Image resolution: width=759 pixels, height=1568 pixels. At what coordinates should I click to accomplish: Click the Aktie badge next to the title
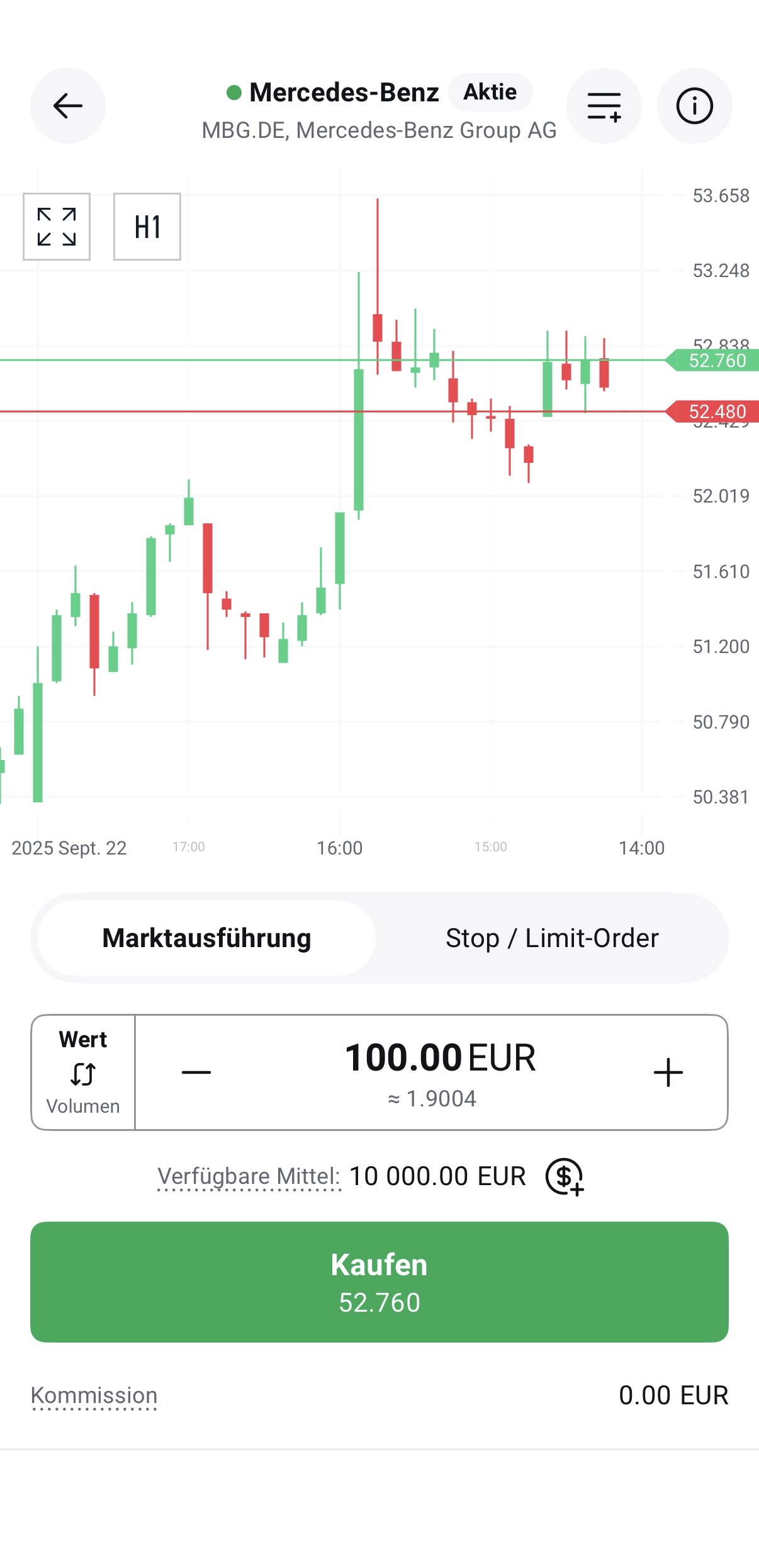[490, 92]
